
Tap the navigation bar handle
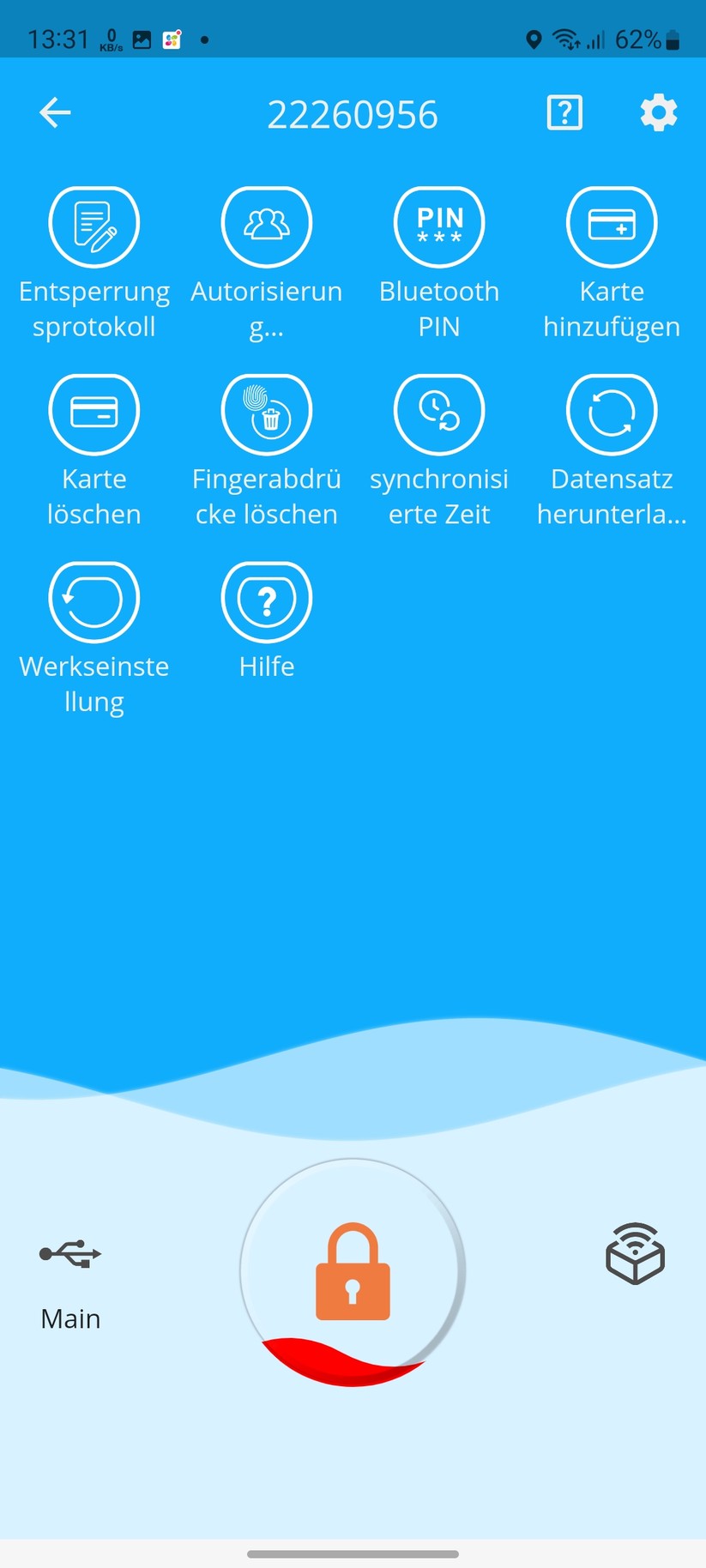pyautogui.click(x=353, y=1553)
